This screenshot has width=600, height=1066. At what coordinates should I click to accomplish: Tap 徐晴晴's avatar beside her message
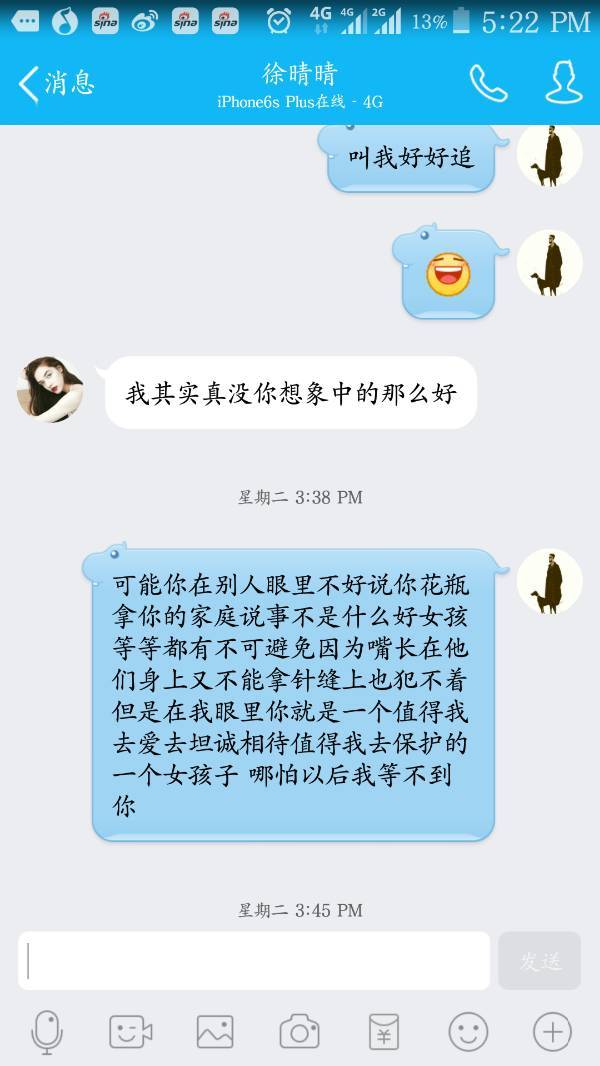click(50, 388)
